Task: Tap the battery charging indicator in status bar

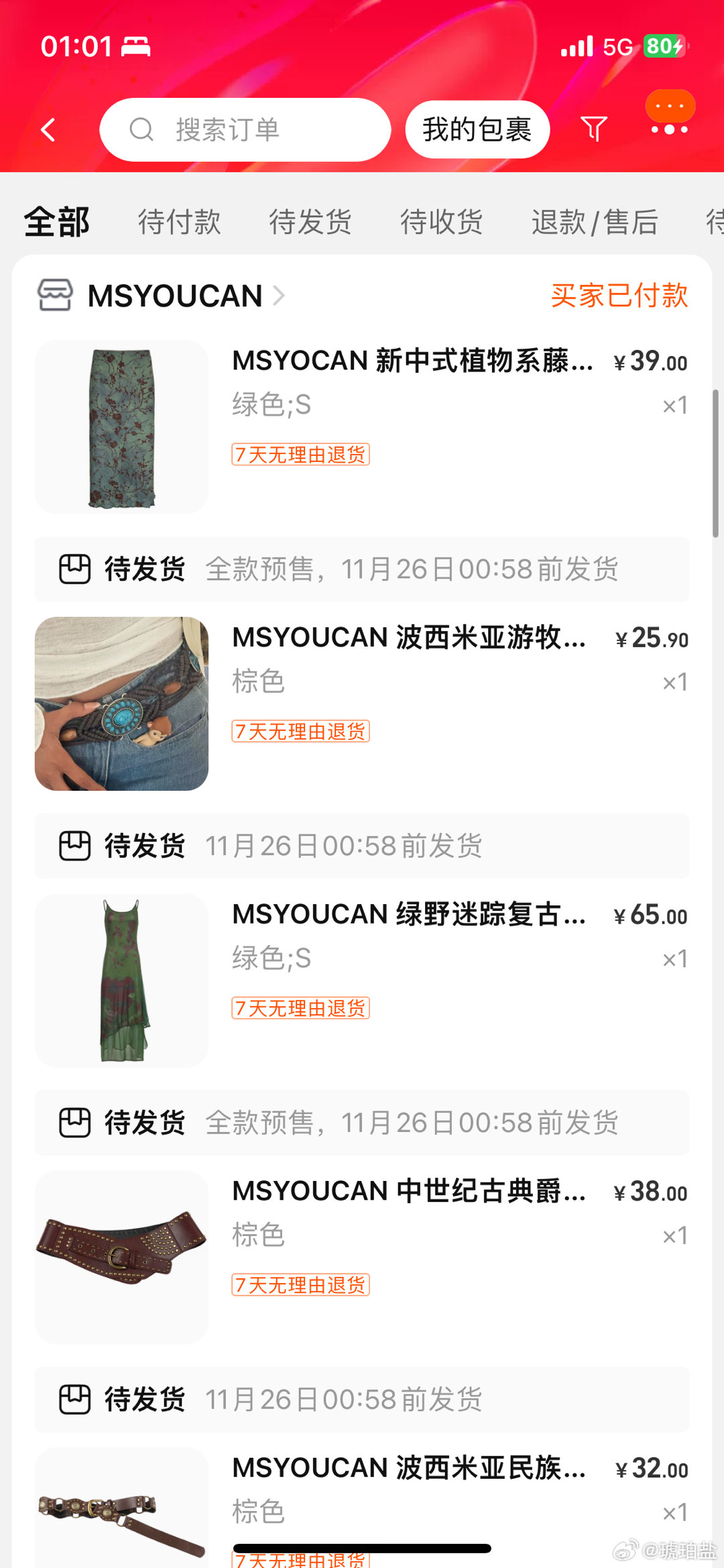Action: tap(660, 47)
